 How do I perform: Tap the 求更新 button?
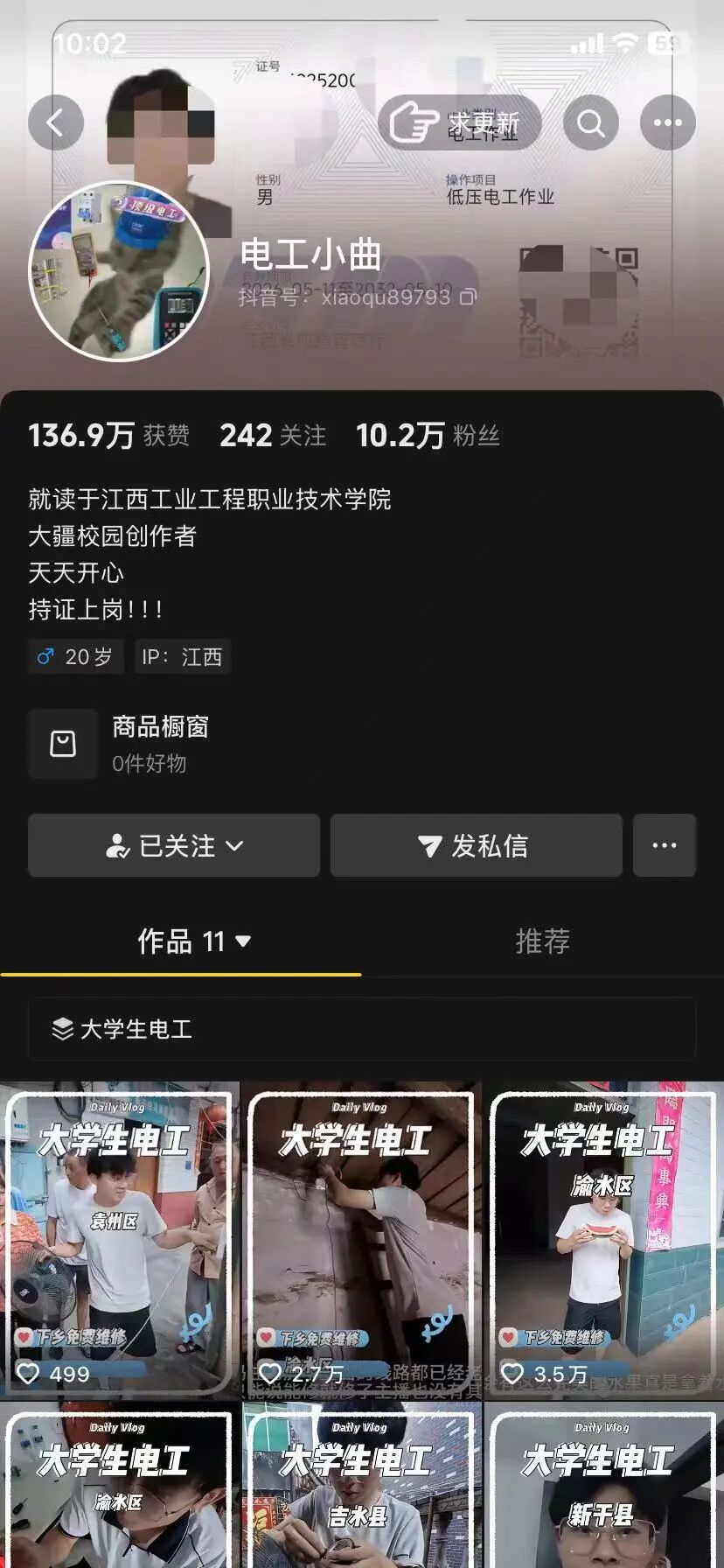point(460,122)
